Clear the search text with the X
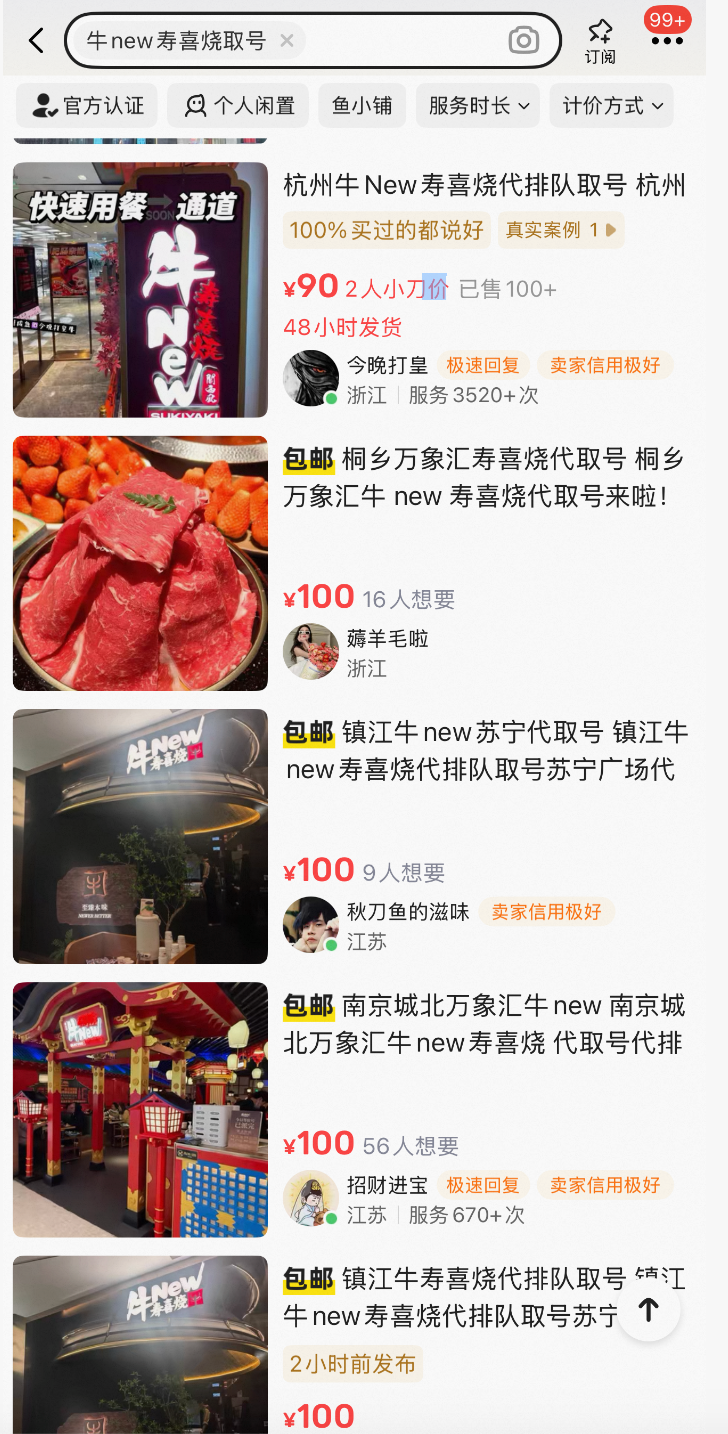This screenshot has width=728, height=1434. coord(287,41)
